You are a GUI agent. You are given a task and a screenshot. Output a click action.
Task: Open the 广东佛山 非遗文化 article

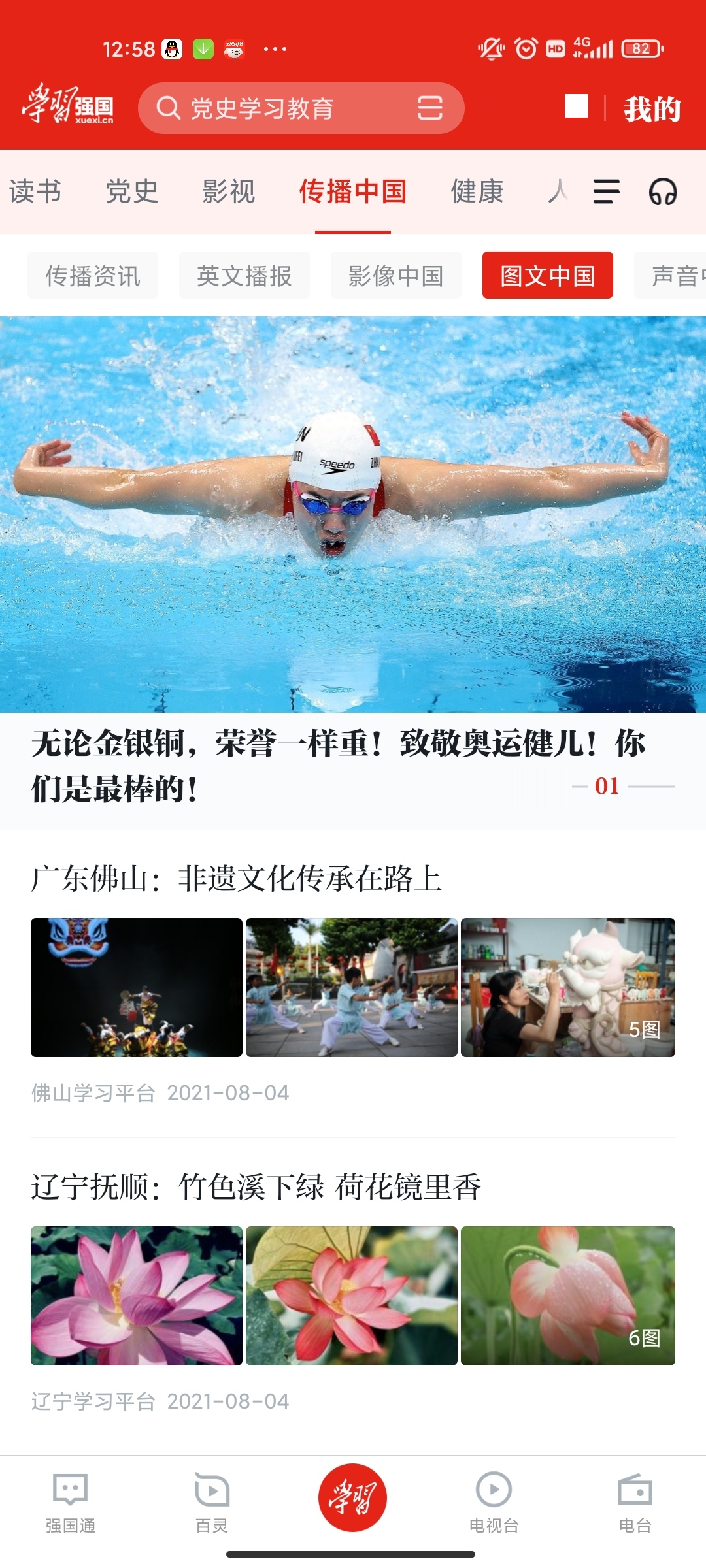tap(353, 983)
